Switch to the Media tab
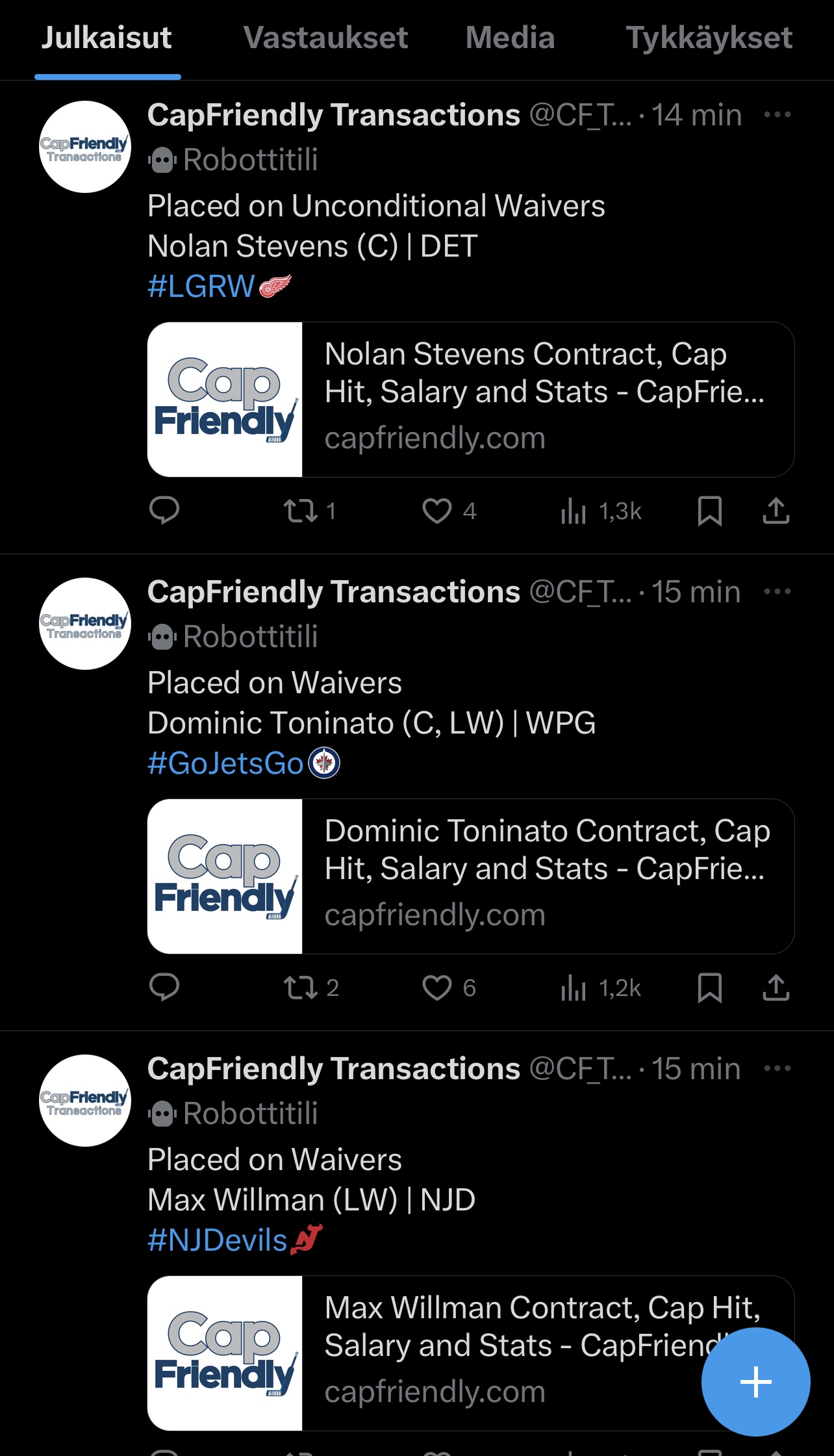This screenshot has height=1456, width=834. pyautogui.click(x=510, y=38)
